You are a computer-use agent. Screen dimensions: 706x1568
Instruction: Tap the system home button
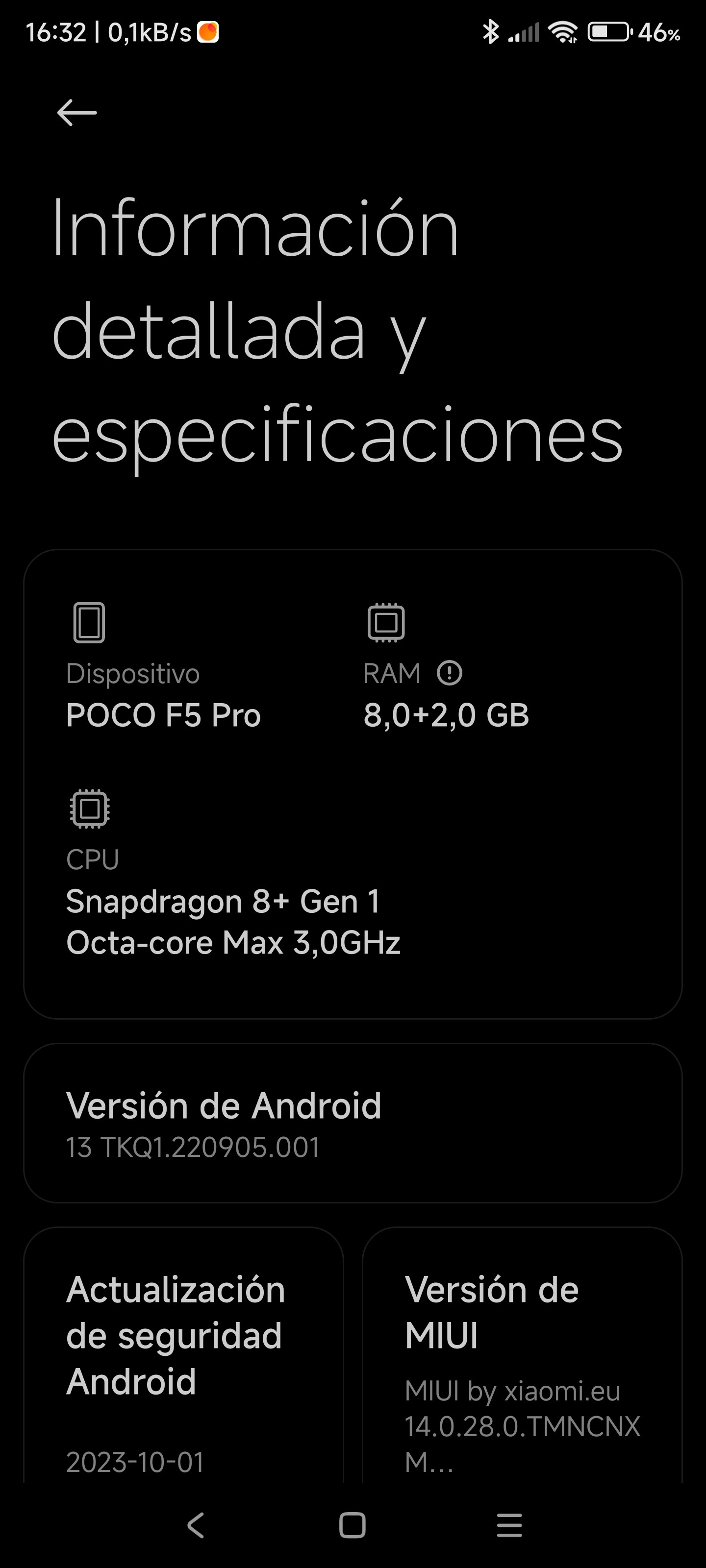click(x=352, y=1525)
